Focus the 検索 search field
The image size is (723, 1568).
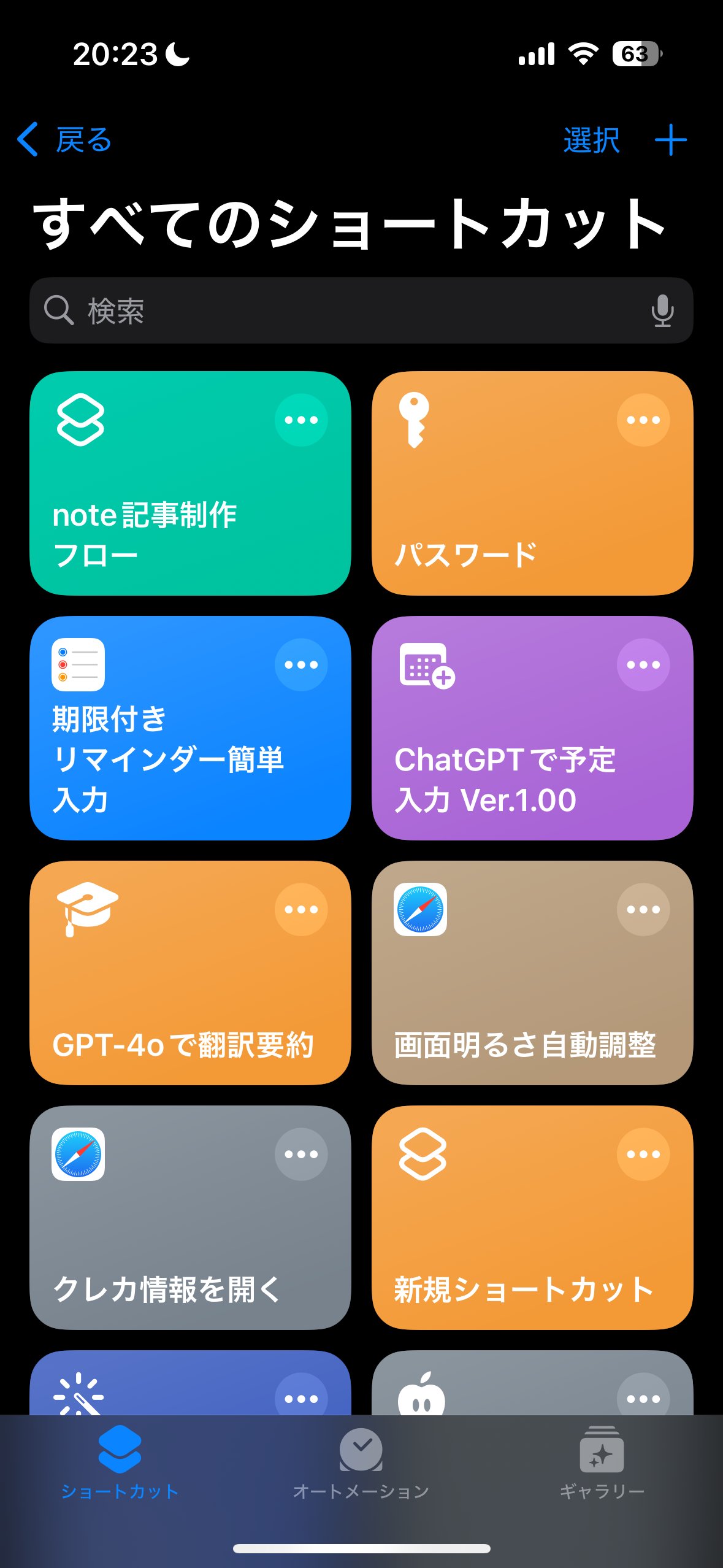click(x=361, y=310)
